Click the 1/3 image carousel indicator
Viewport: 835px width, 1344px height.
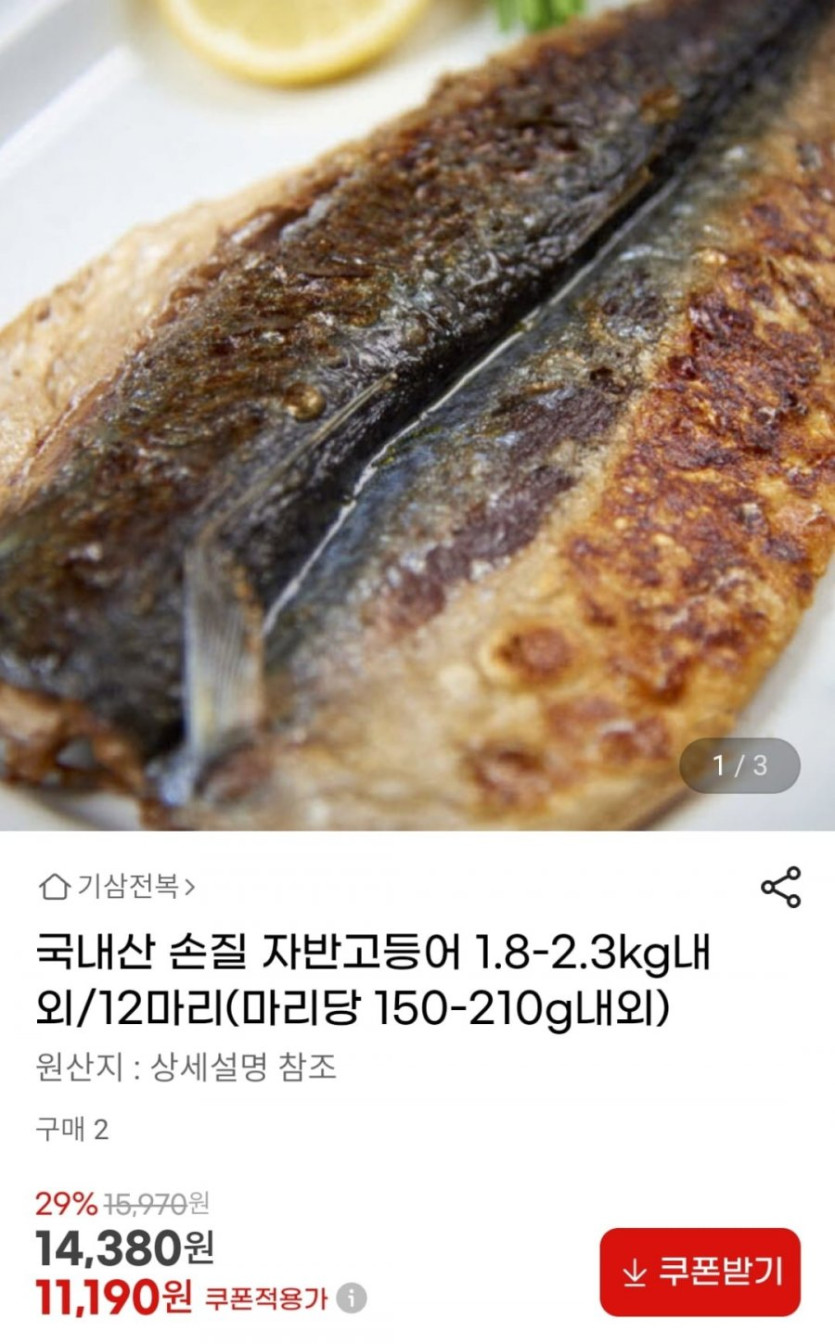pyautogui.click(x=737, y=764)
